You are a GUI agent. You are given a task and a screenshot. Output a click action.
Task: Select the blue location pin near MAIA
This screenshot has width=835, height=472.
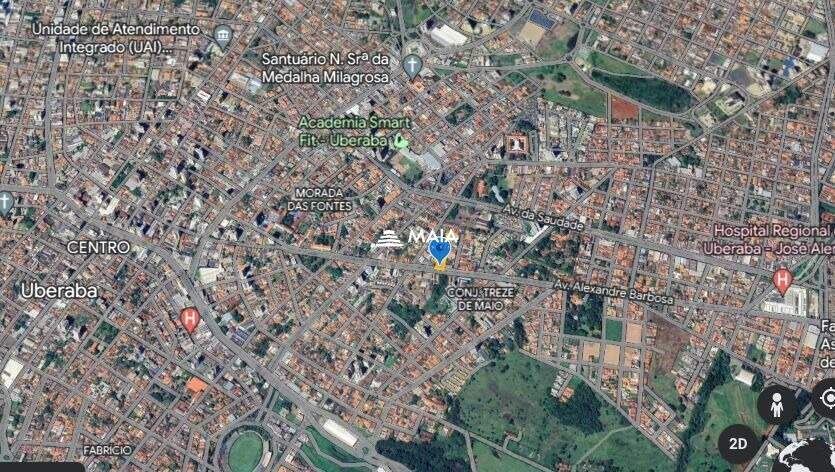coord(439,252)
